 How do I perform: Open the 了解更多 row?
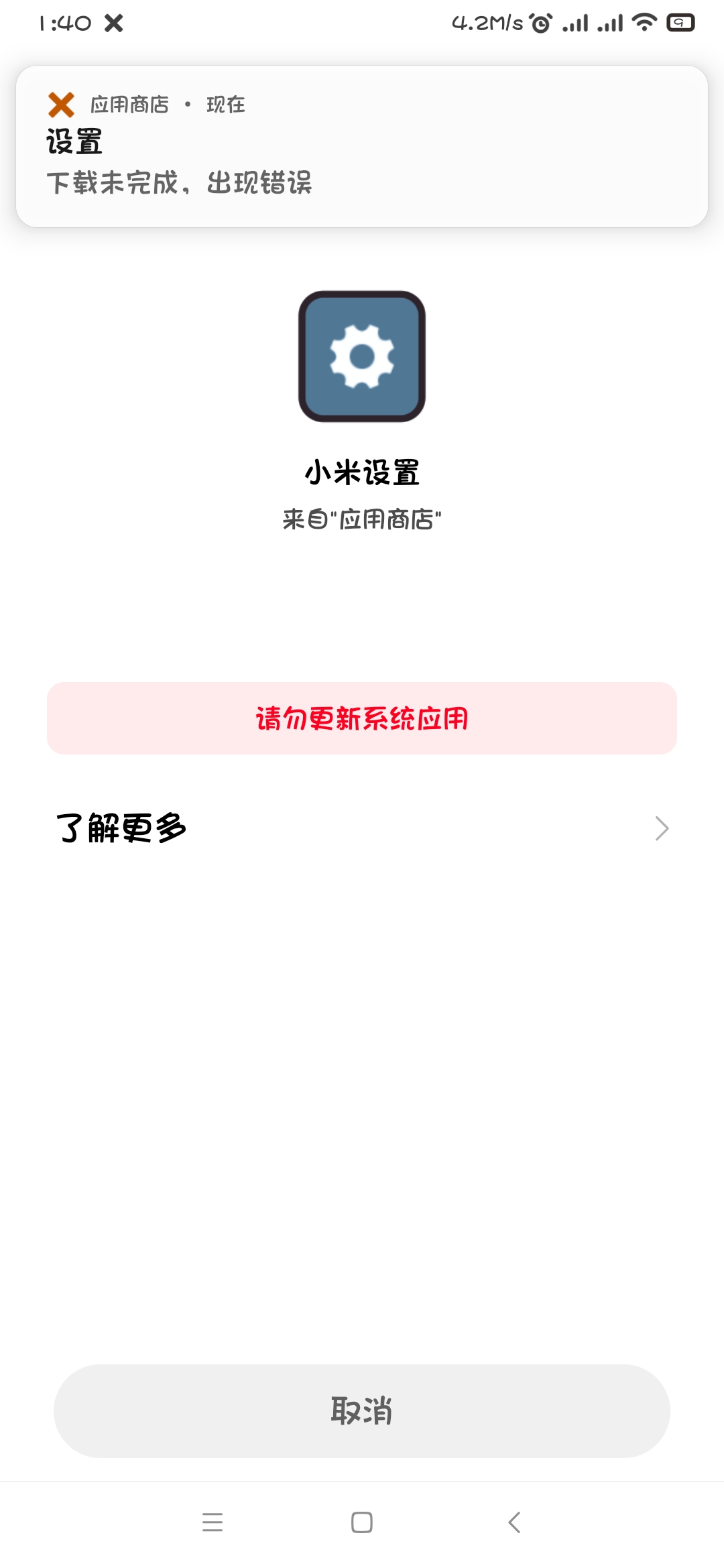tap(362, 829)
